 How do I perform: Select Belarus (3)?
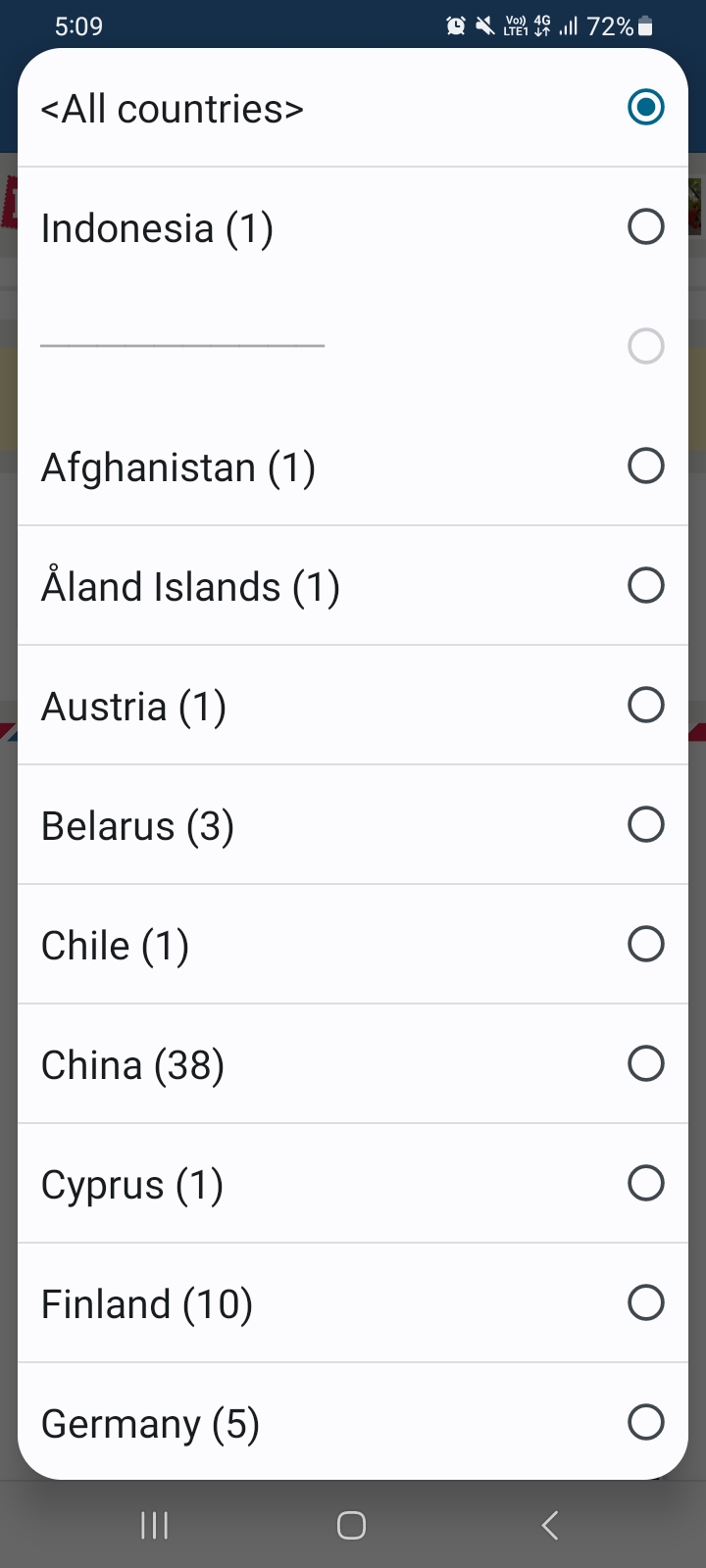pos(353,825)
